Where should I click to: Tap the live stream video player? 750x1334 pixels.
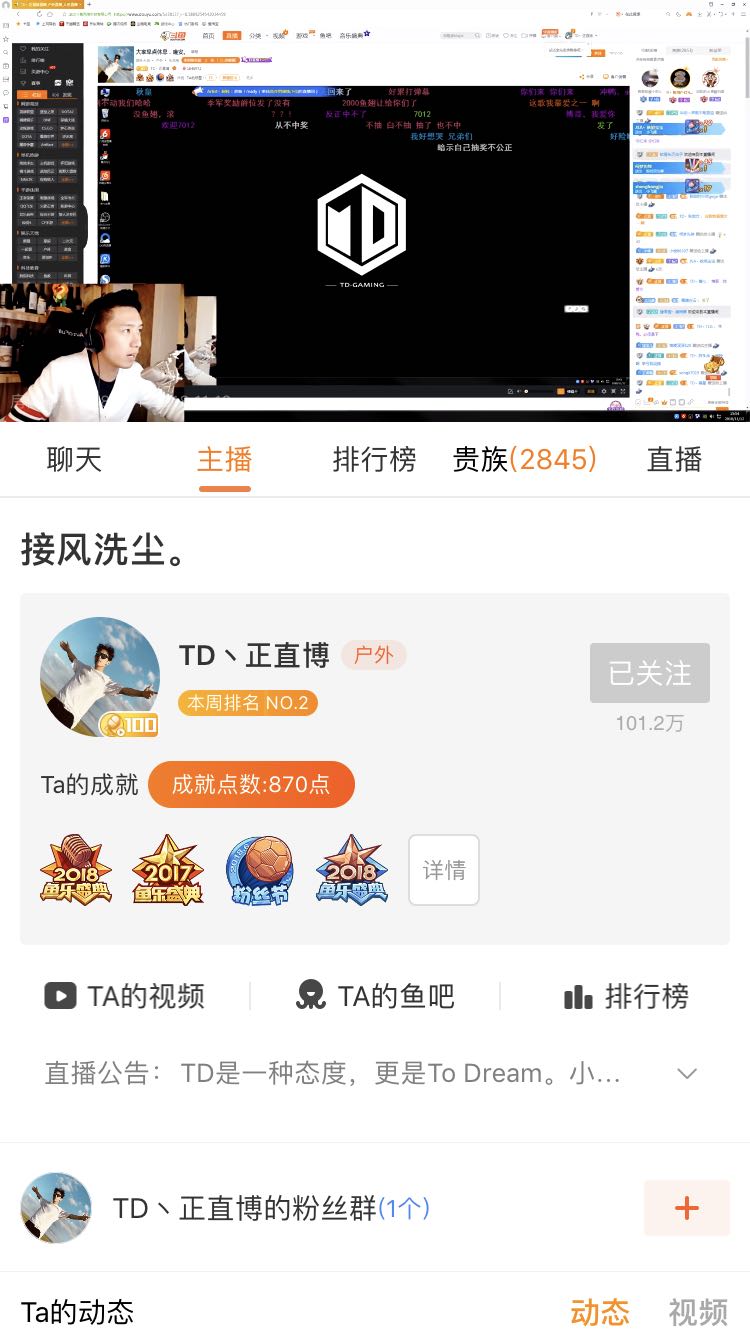[375, 211]
